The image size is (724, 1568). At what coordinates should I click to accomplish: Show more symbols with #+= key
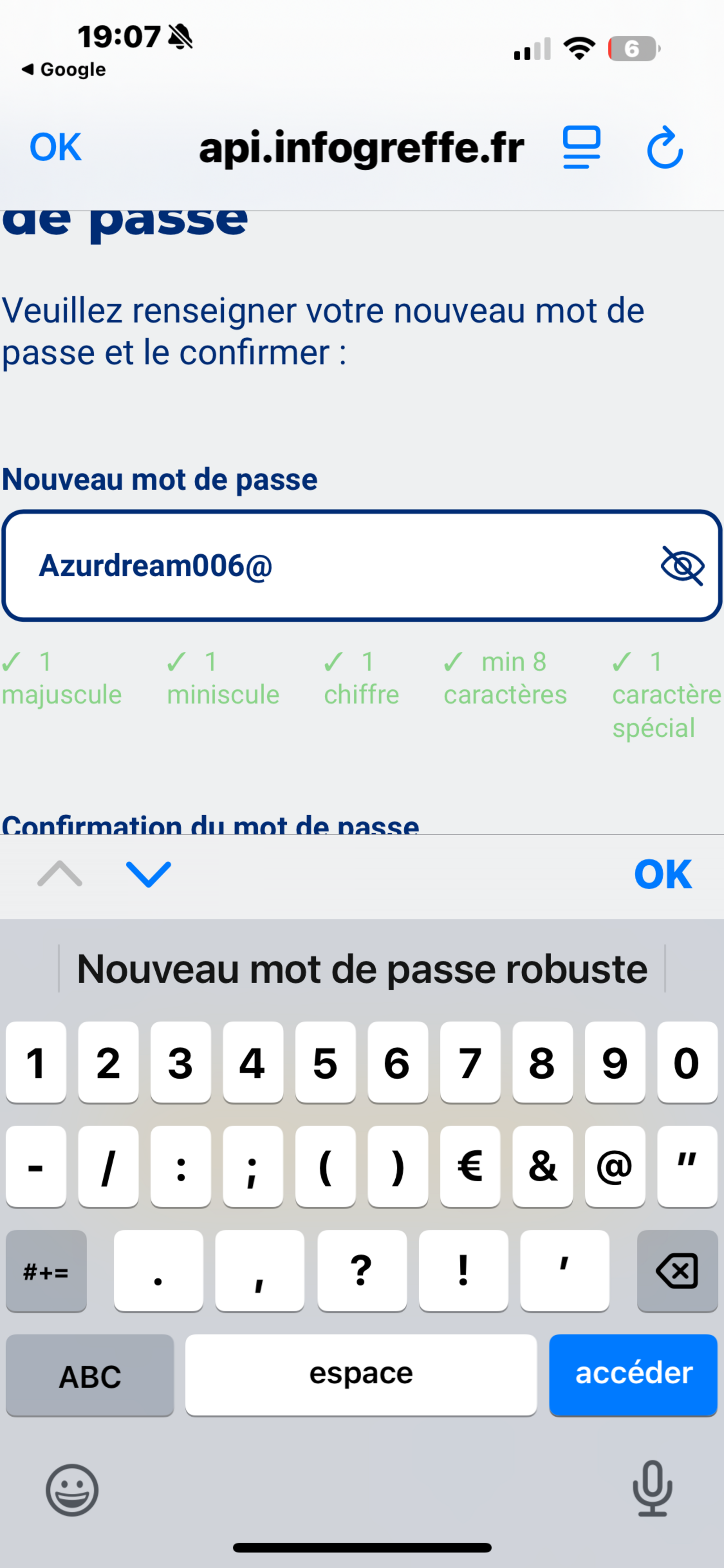46,1270
